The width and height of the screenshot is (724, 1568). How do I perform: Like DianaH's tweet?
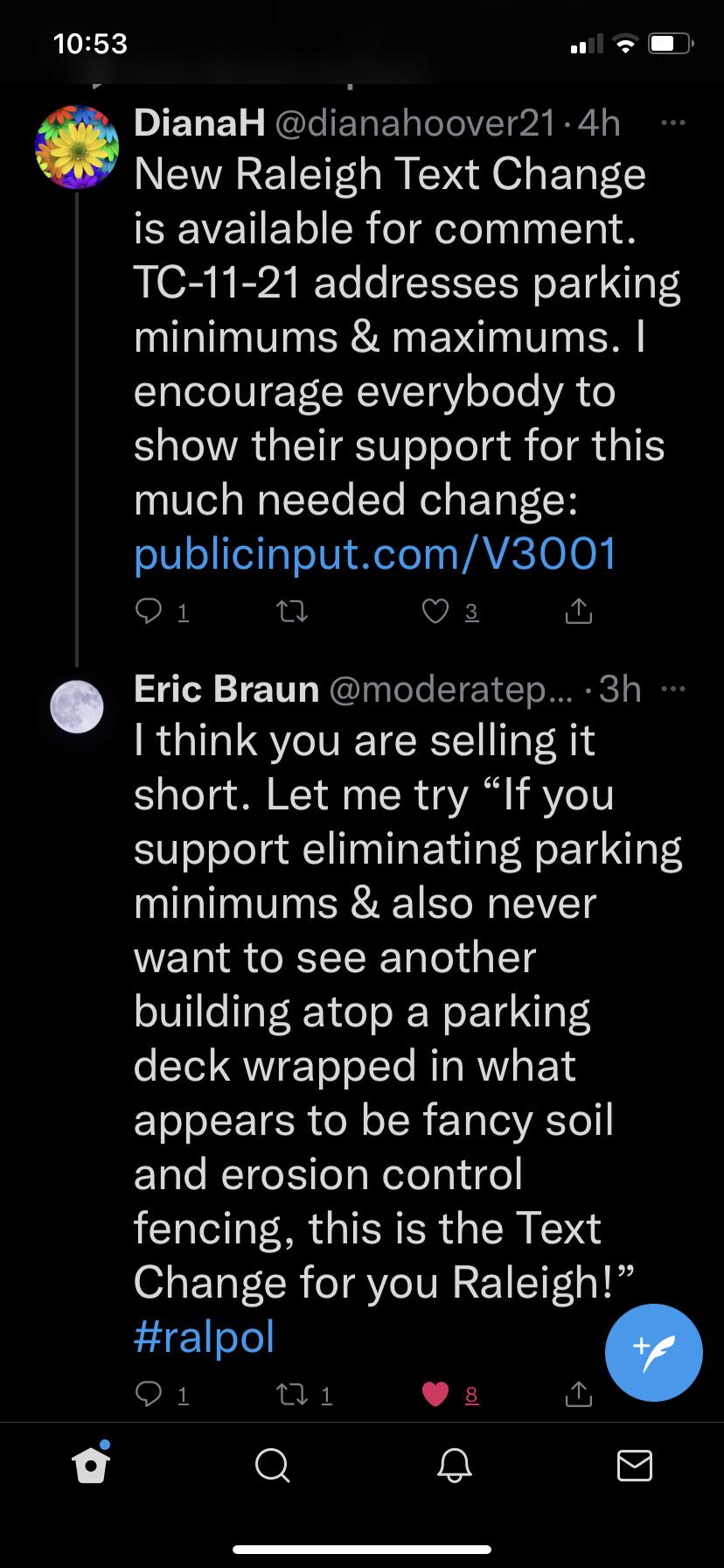click(435, 612)
